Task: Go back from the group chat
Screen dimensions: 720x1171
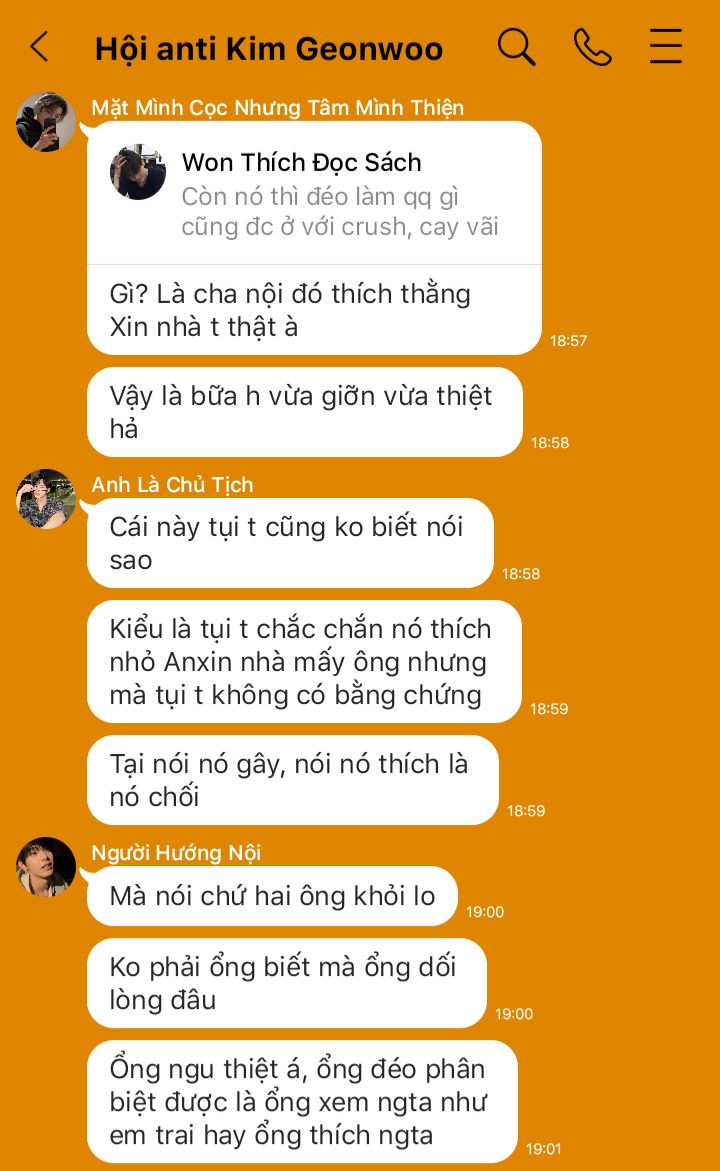Action: (x=39, y=47)
